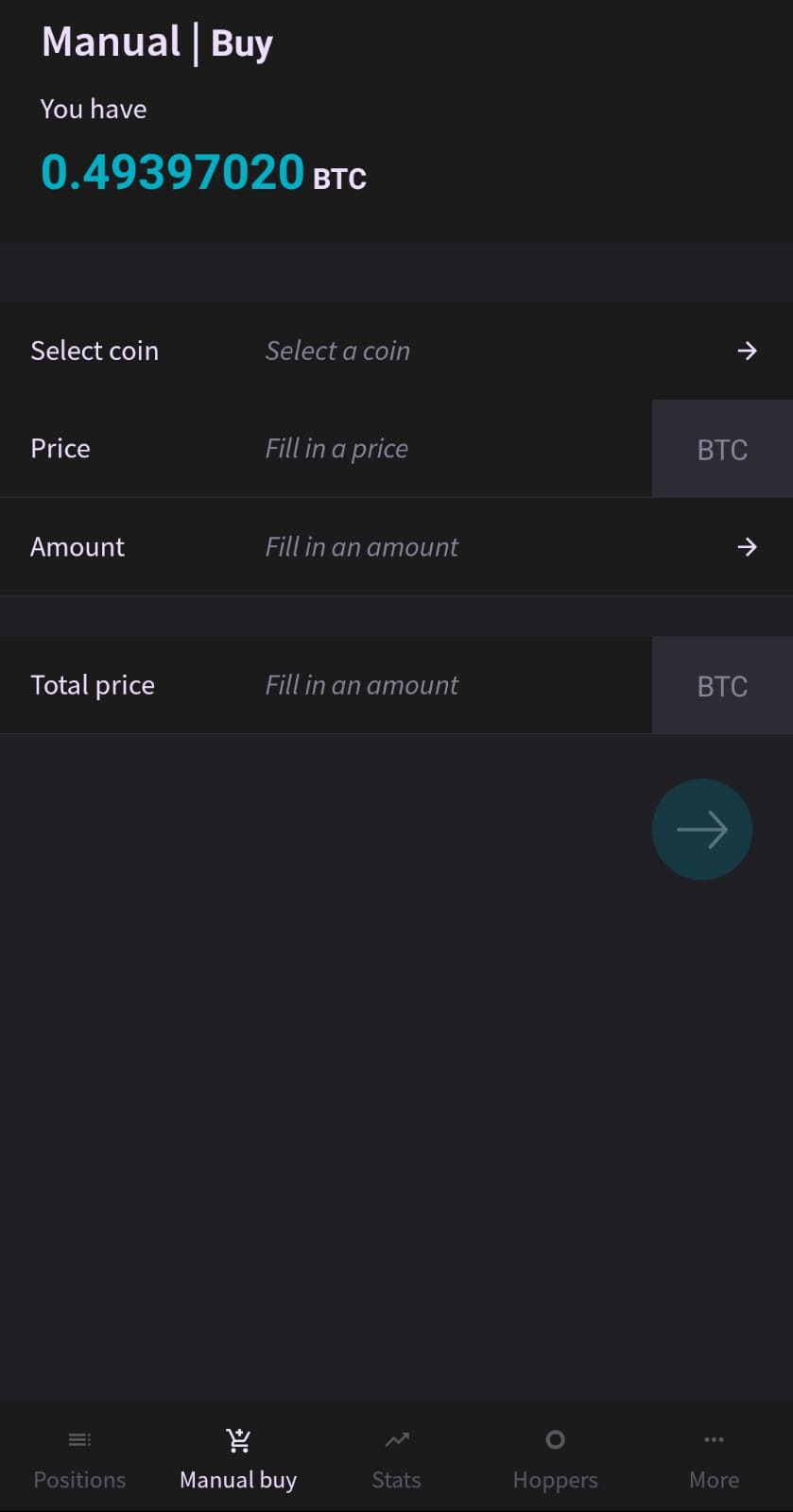Open the Hoppers circle icon
The height and width of the screenshot is (1512, 793).
pos(555,1439)
